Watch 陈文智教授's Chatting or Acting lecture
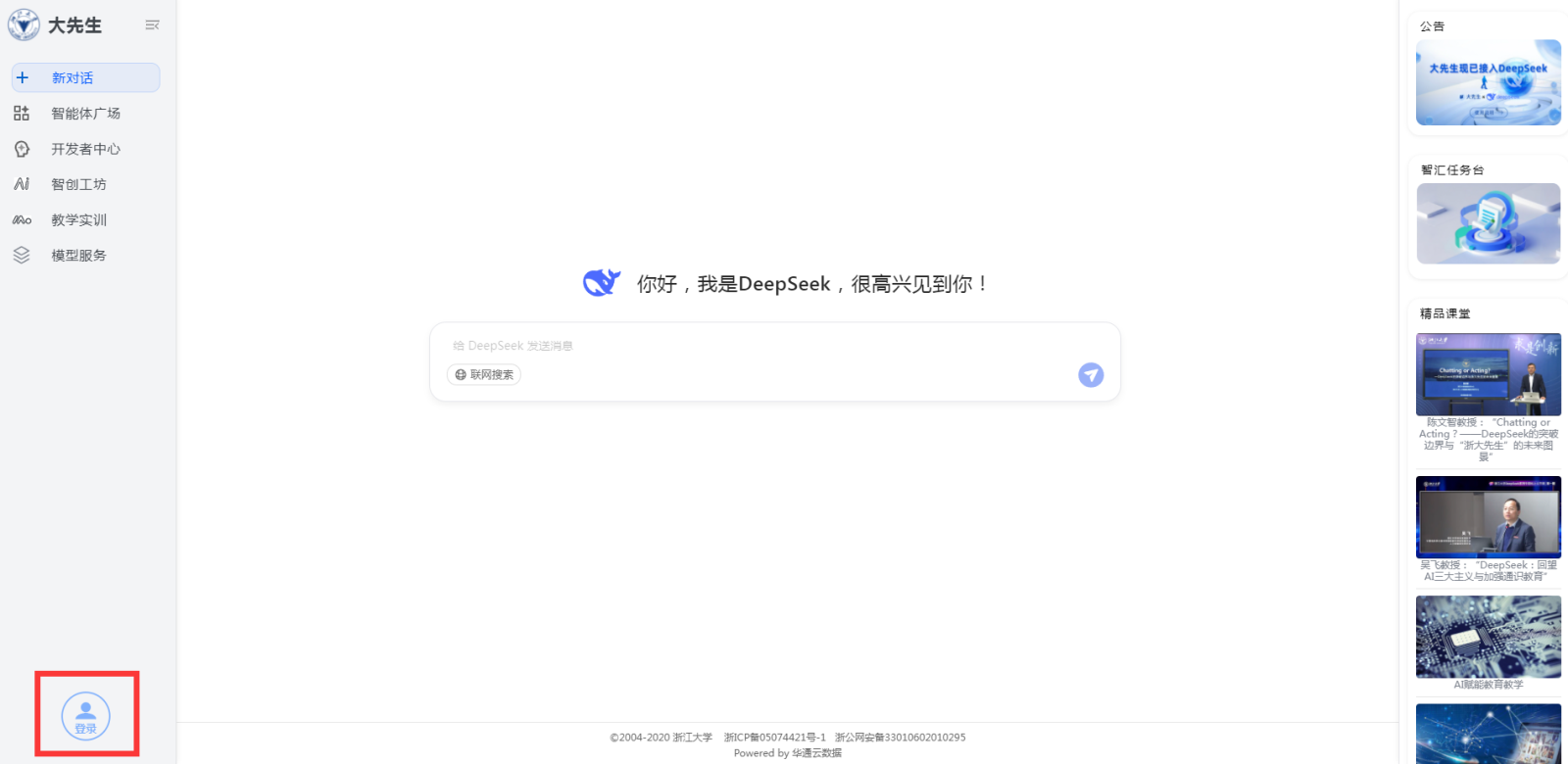The width and height of the screenshot is (1568, 764). (1488, 375)
